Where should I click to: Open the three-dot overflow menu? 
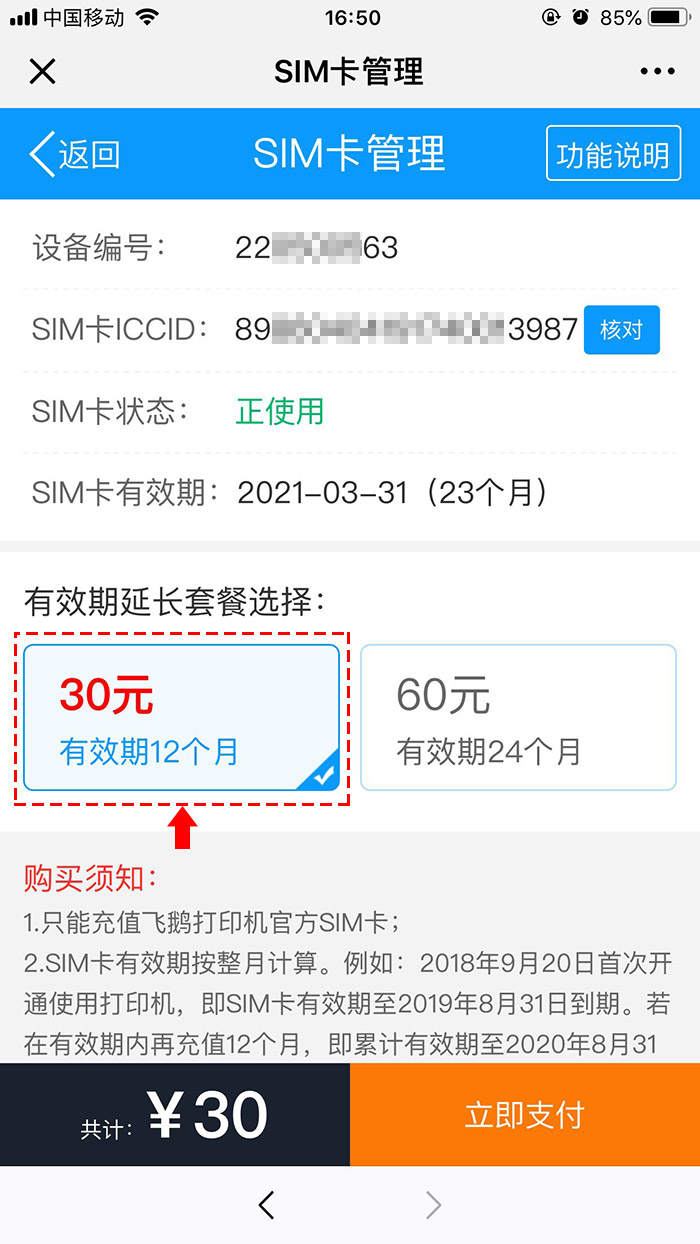657,72
